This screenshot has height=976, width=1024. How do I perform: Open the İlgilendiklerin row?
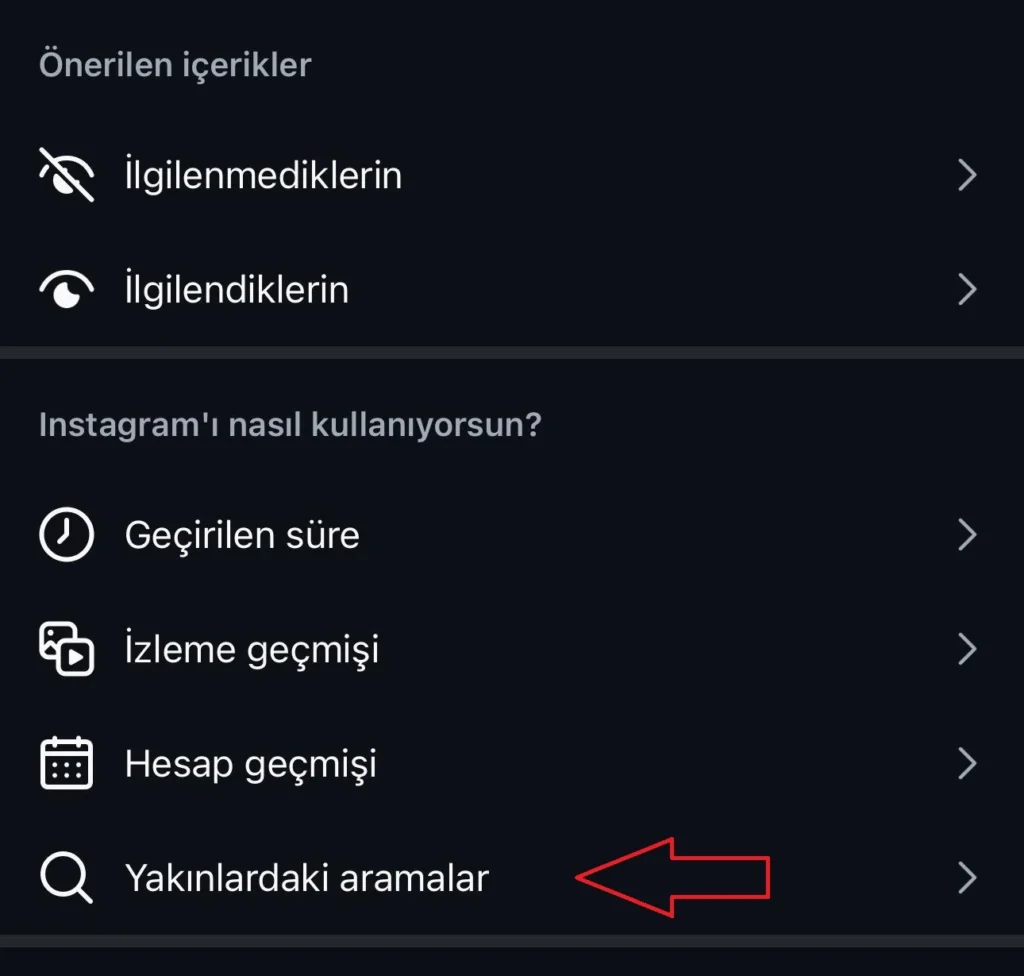coord(237,290)
